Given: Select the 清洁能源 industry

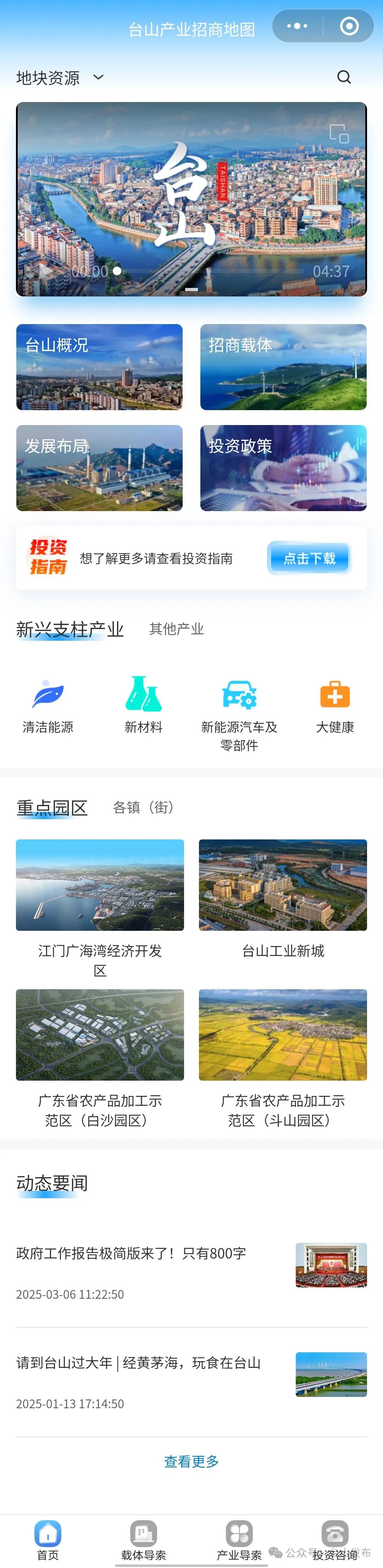Looking at the screenshot, I should click(x=48, y=706).
